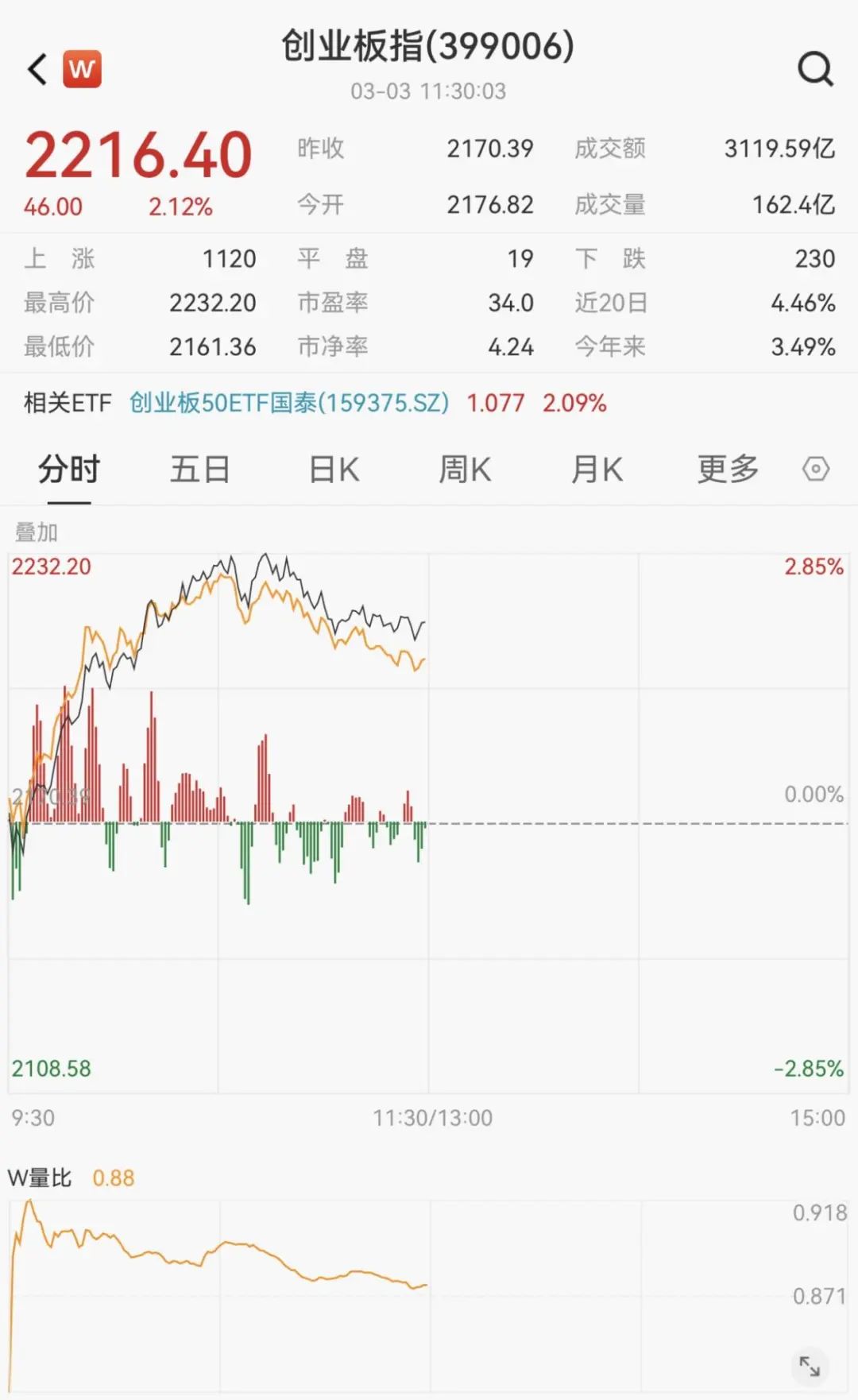Open chart settings hexagon icon
The image size is (858, 1400).
point(815,469)
